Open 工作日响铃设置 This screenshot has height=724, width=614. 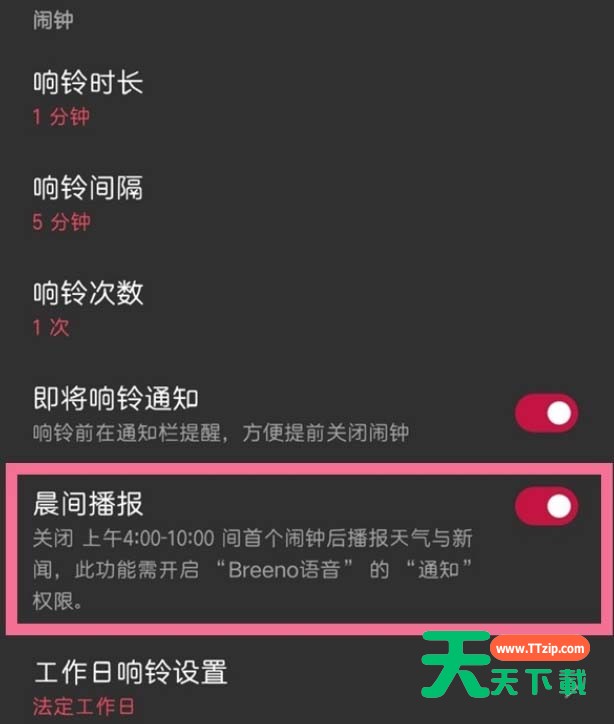(x=130, y=686)
